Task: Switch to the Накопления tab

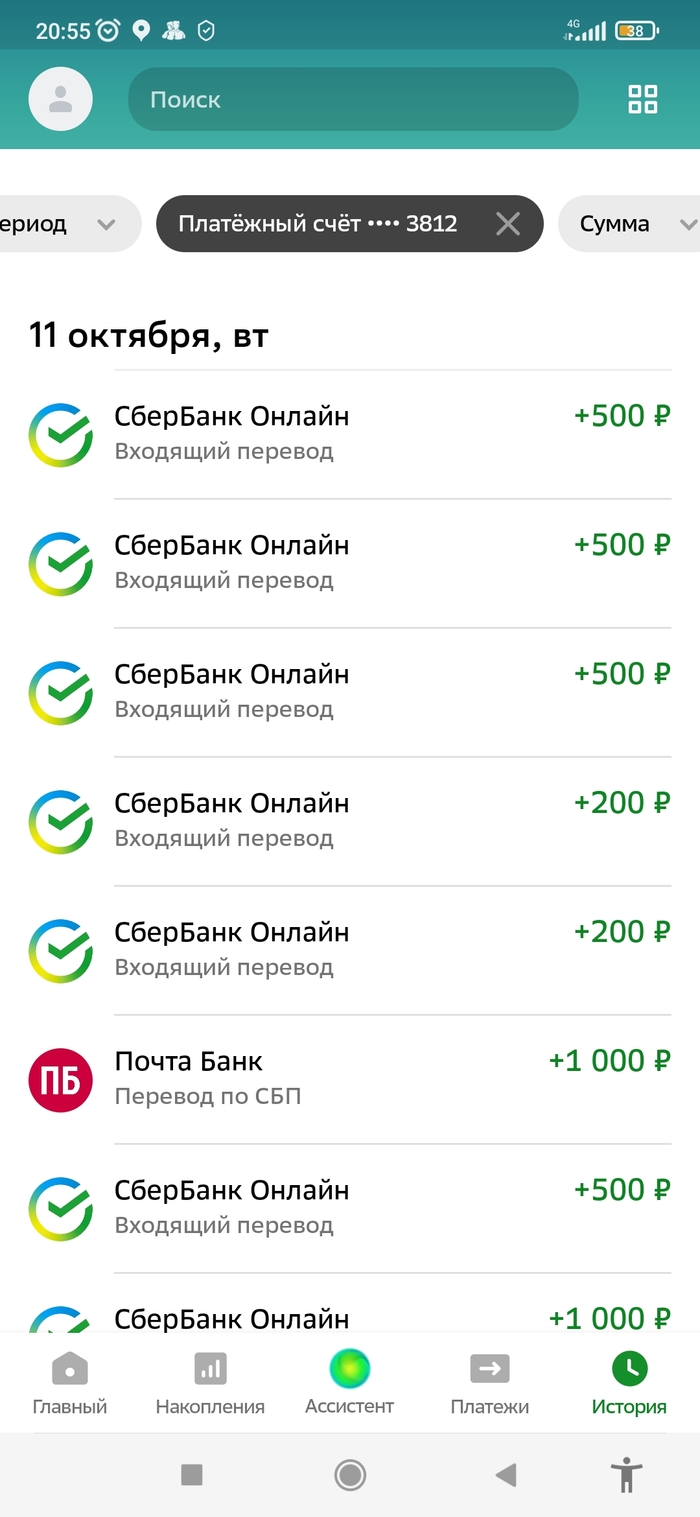Action: [x=210, y=1383]
